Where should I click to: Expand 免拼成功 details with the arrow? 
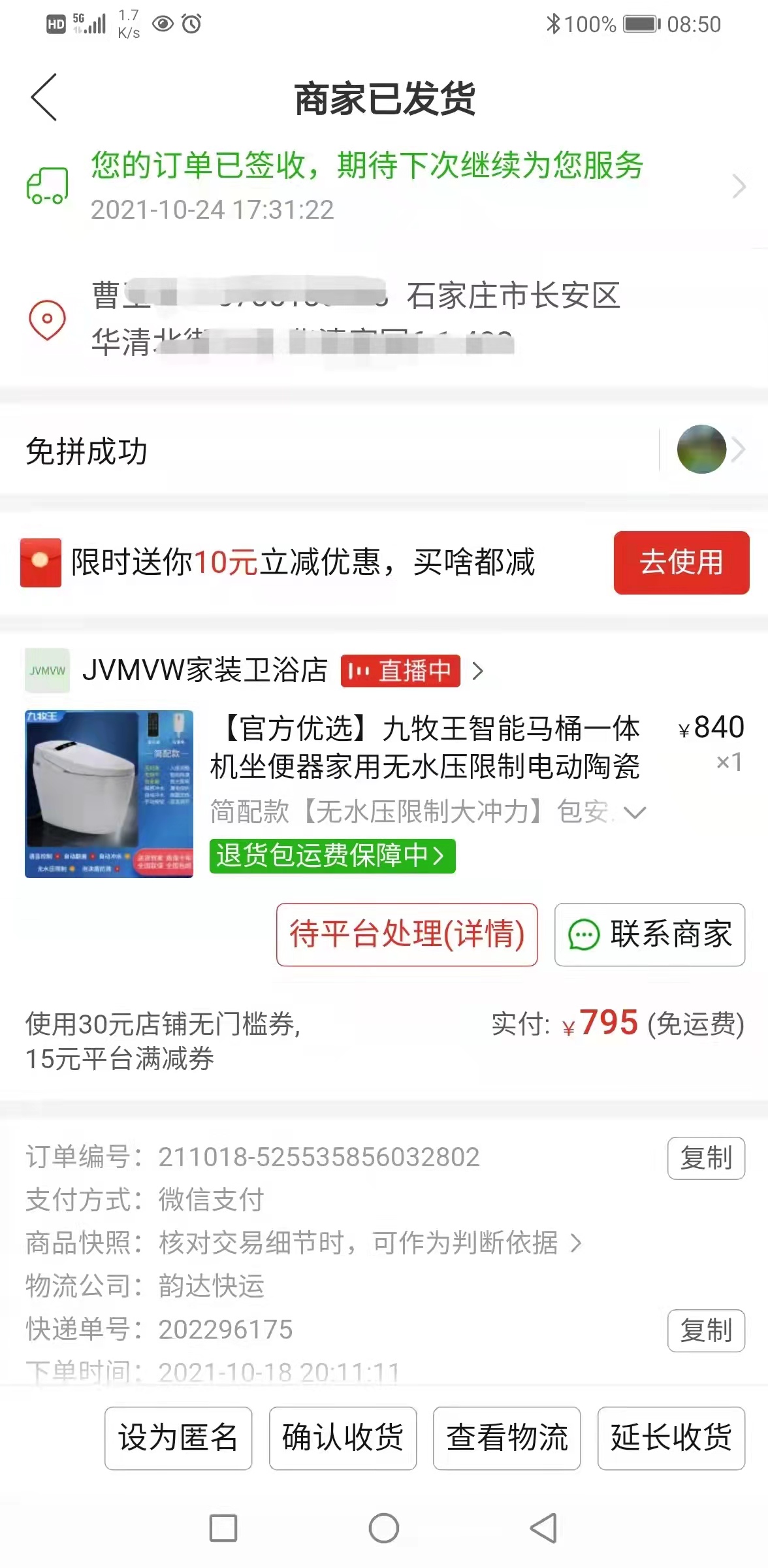tap(741, 449)
